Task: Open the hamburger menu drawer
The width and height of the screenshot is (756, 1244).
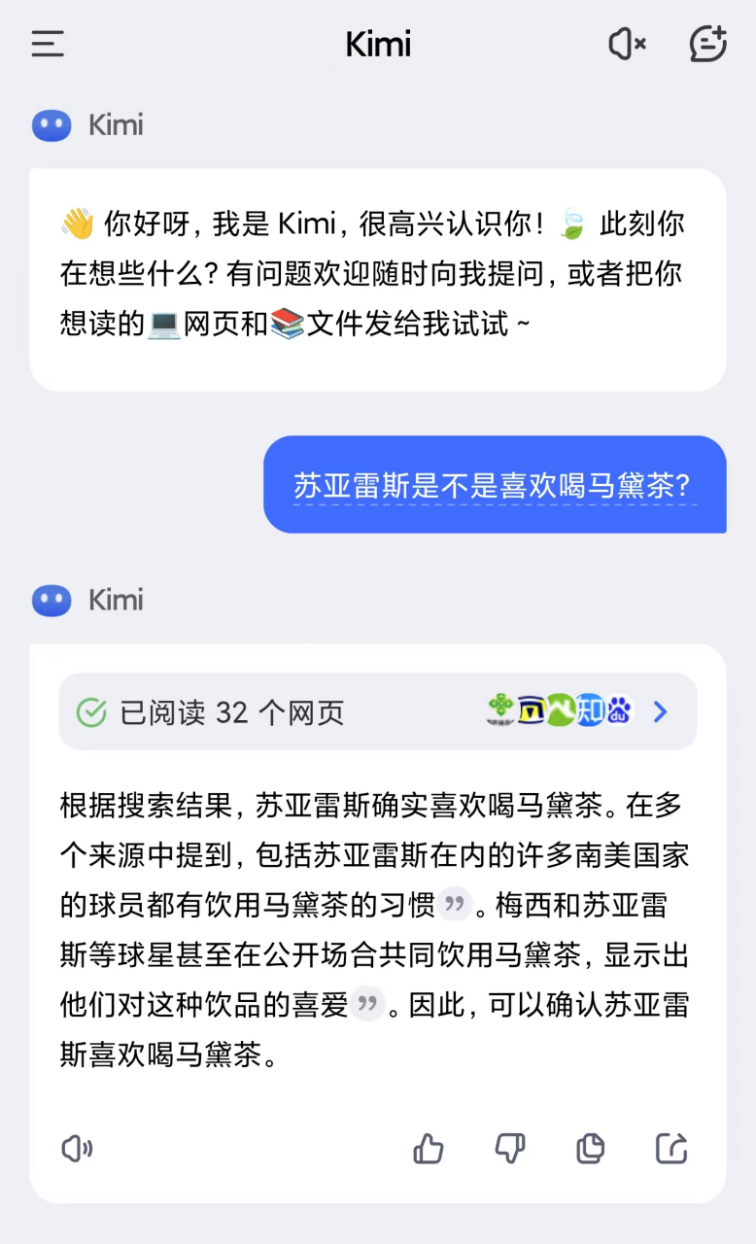Action: coord(47,44)
